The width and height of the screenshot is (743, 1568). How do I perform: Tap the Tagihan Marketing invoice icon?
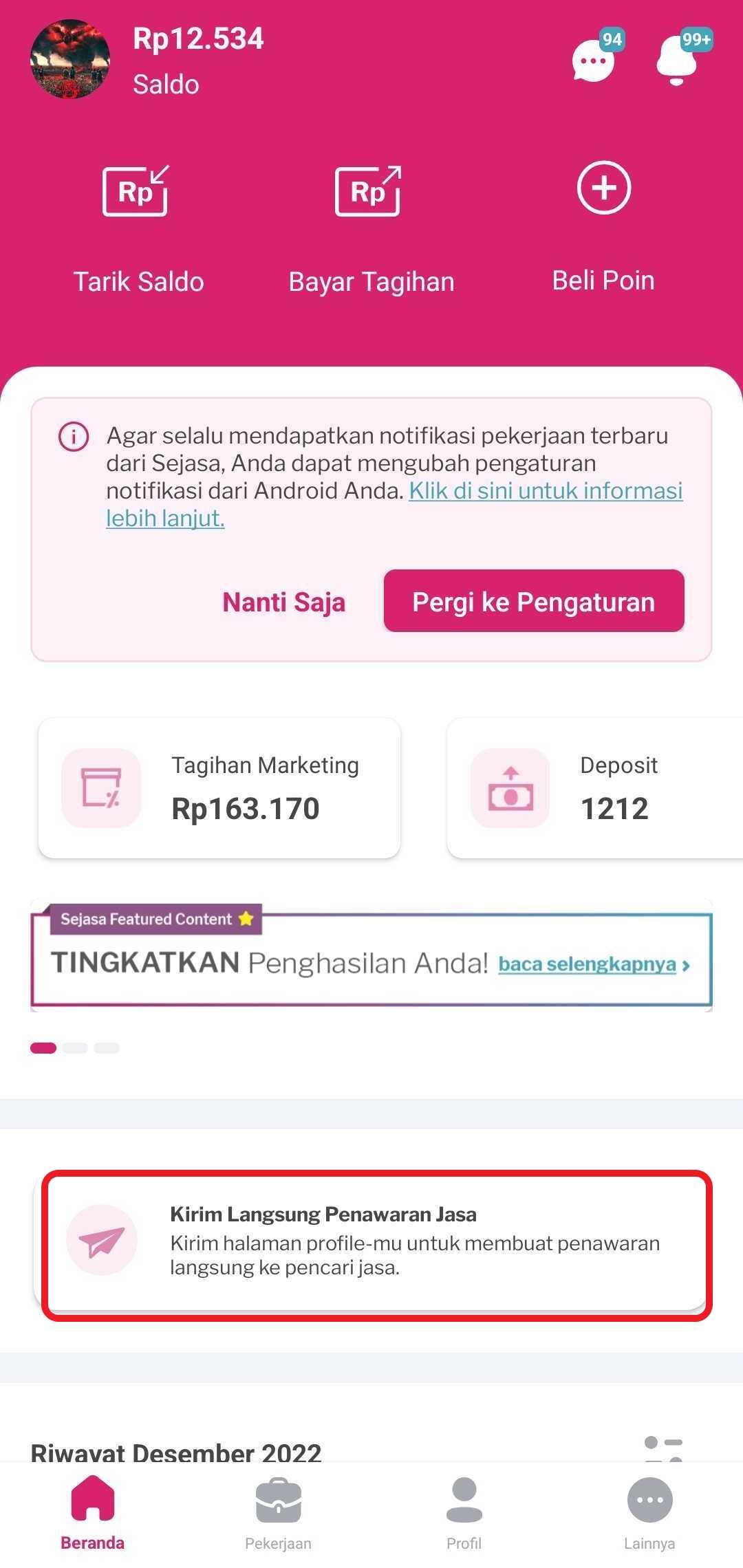point(102,787)
